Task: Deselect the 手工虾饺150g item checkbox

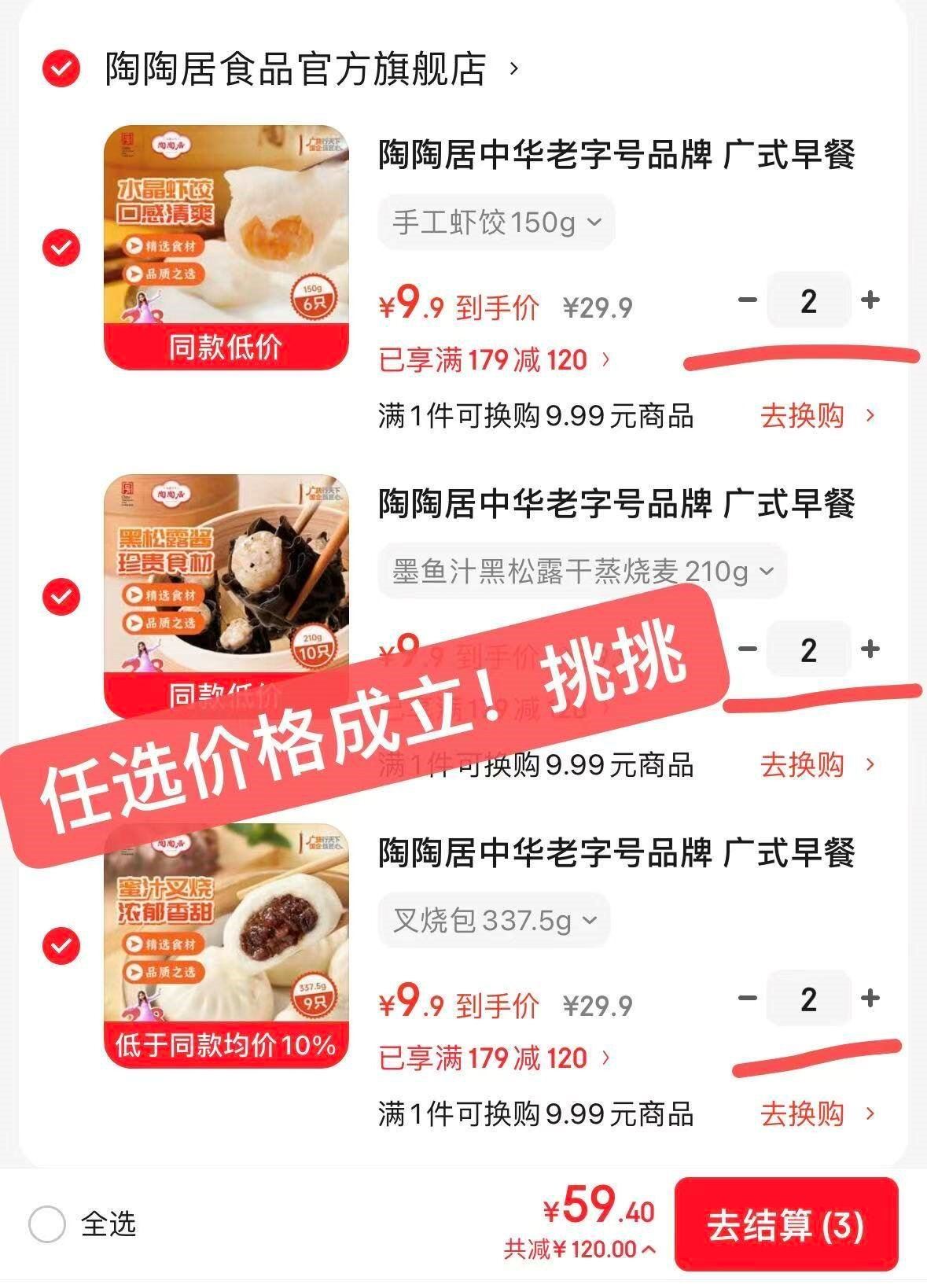Action: (61, 248)
